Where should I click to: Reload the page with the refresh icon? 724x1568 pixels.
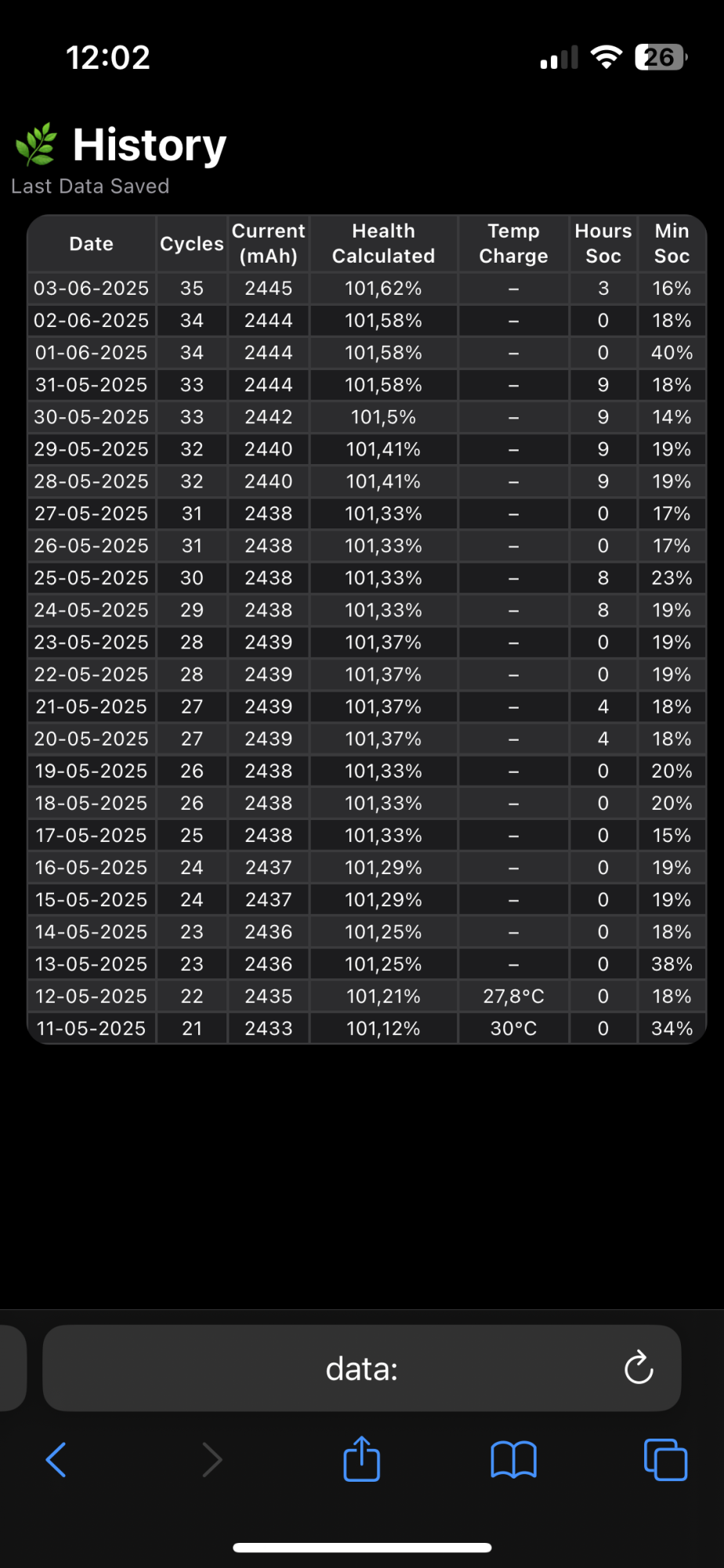coord(639,1368)
